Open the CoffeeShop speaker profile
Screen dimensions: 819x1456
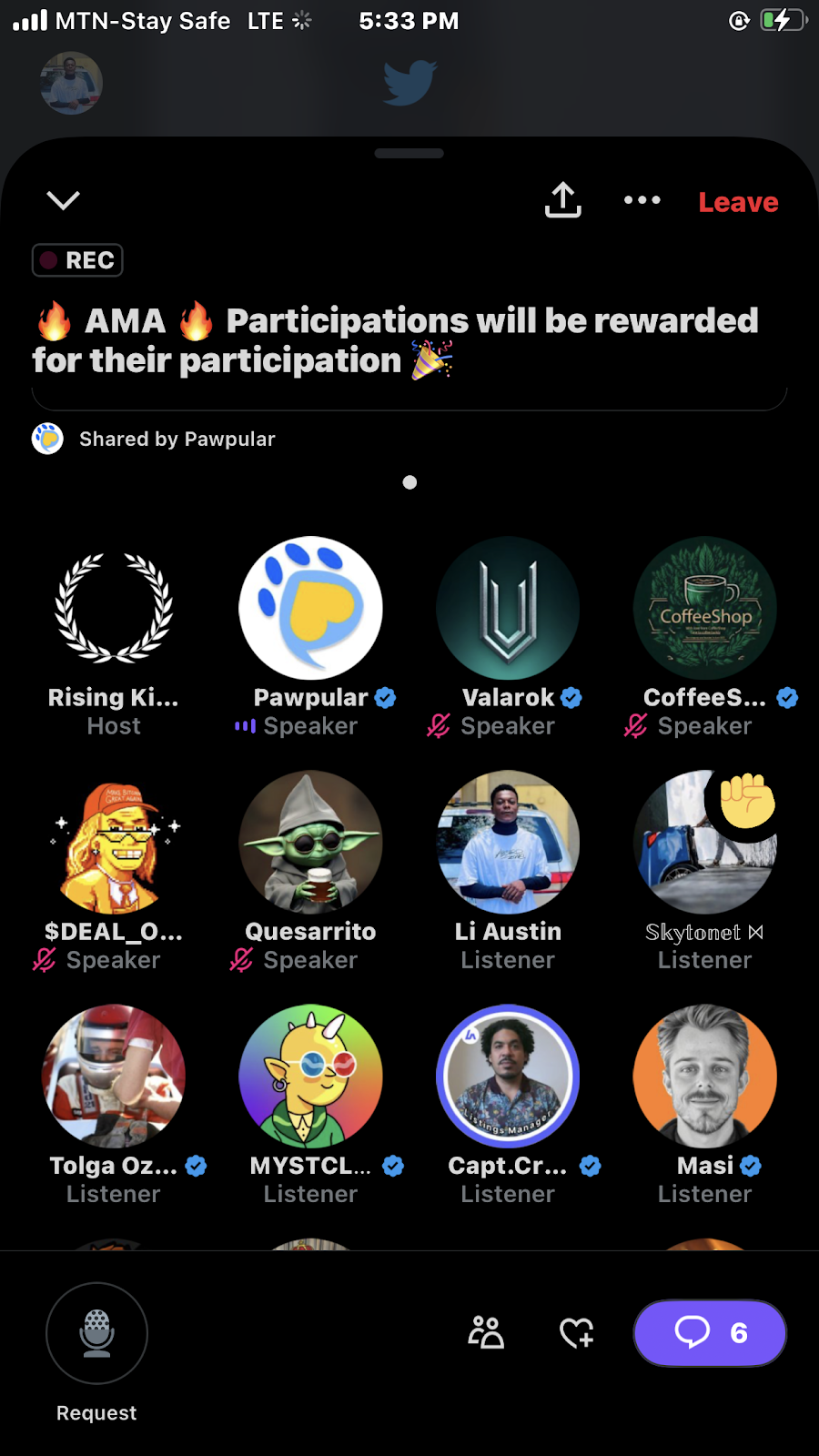[x=705, y=608]
